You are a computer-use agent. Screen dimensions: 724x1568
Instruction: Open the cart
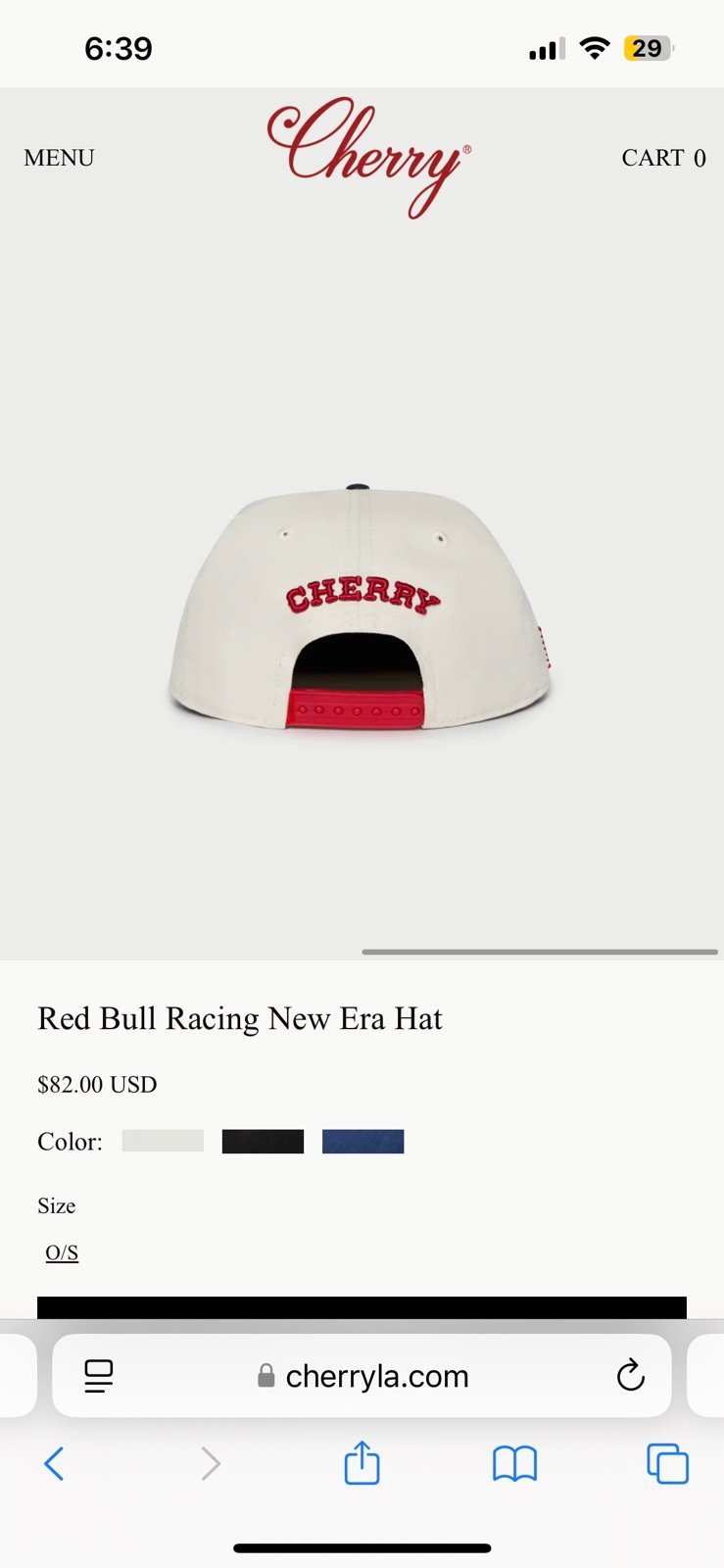663,158
